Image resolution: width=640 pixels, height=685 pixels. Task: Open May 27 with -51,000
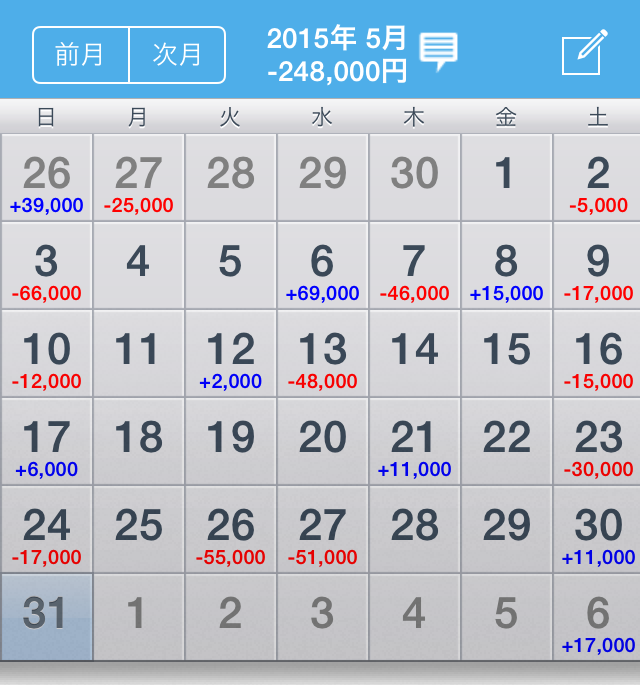[x=322, y=530]
